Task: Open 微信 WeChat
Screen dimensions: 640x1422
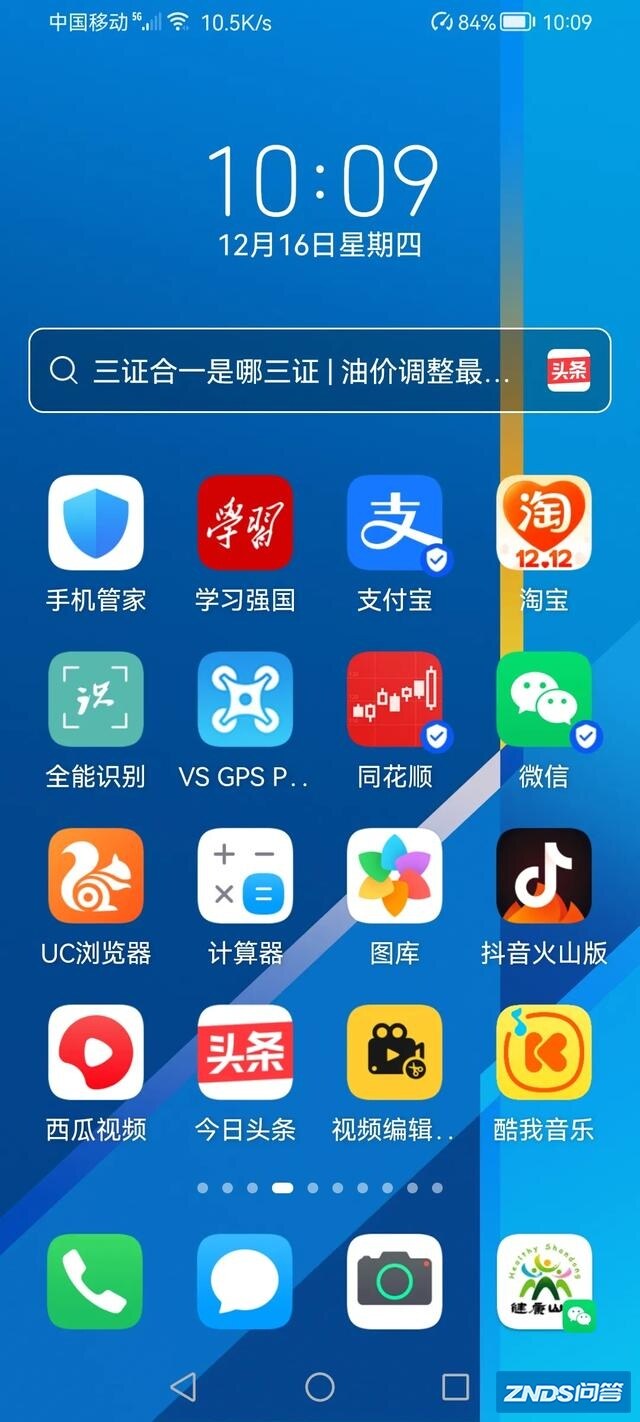Action: (544, 699)
